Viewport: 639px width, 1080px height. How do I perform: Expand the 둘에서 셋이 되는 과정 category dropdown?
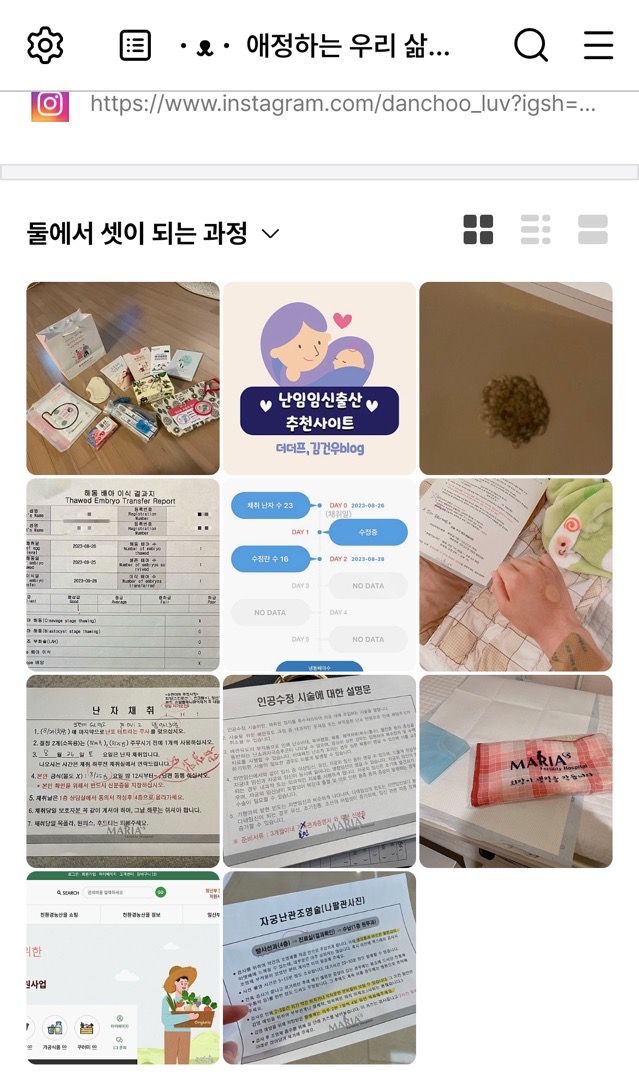(x=270, y=234)
